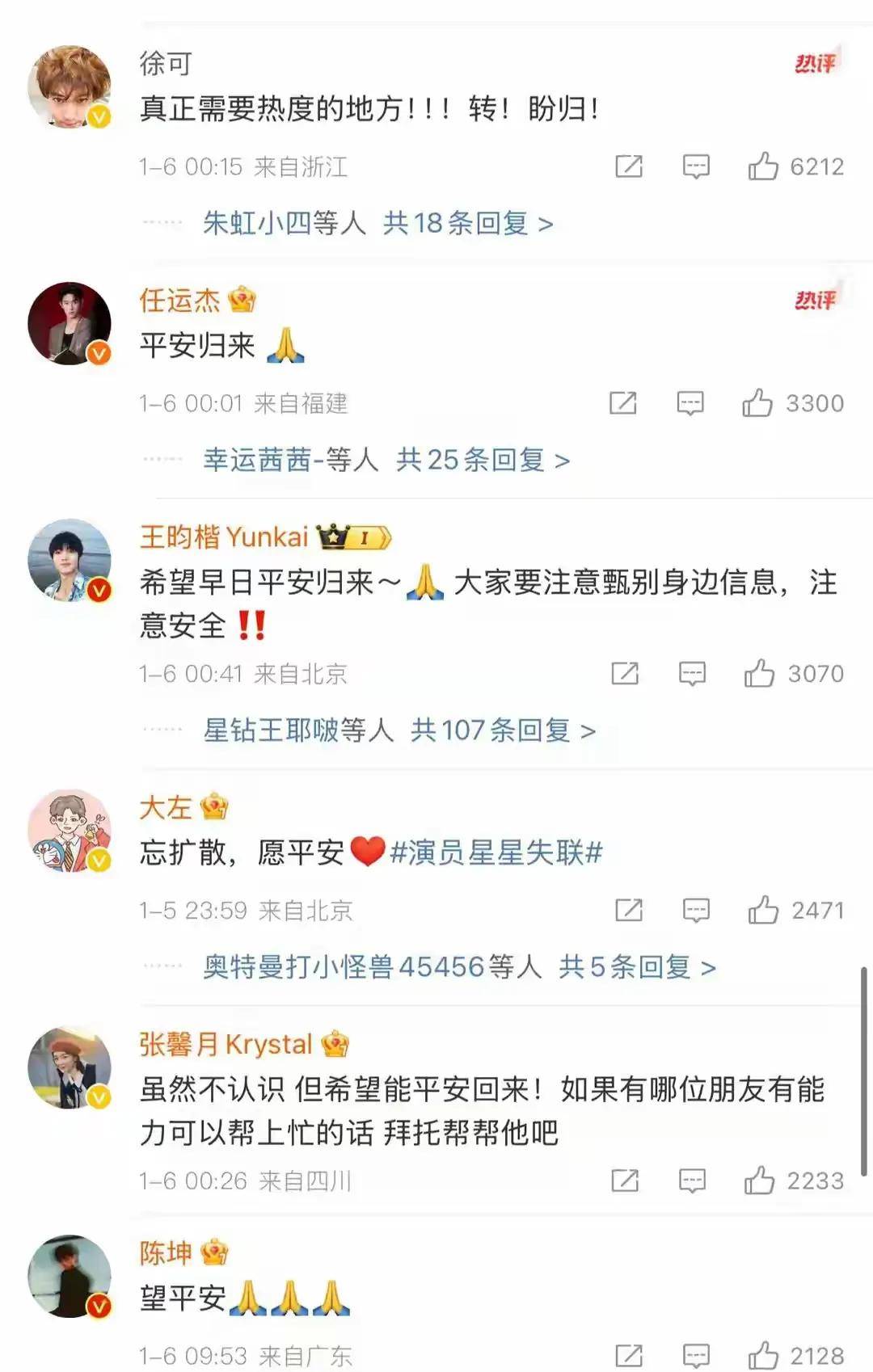This screenshot has width=873, height=1372.
Task: Expand the 5 replies under 大左's comment
Action: click(x=637, y=967)
